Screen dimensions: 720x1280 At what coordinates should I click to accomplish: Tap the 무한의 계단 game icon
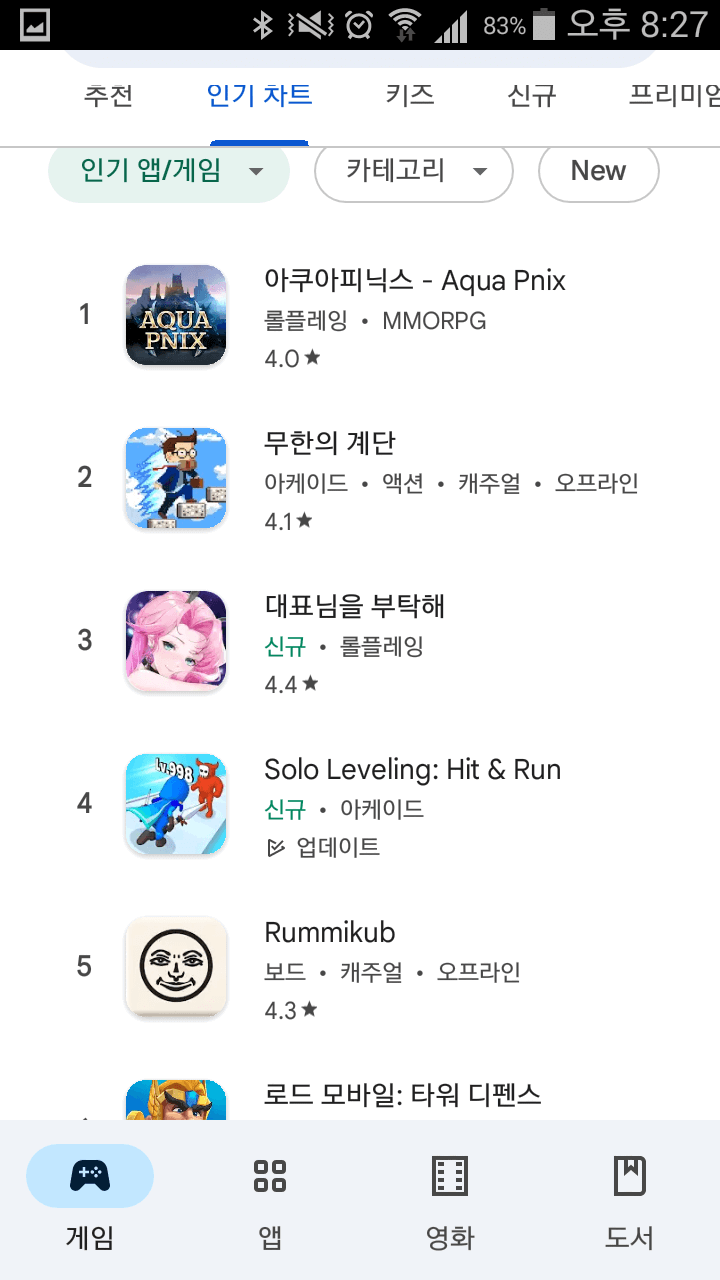pyautogui.click(x=175, y=478)
